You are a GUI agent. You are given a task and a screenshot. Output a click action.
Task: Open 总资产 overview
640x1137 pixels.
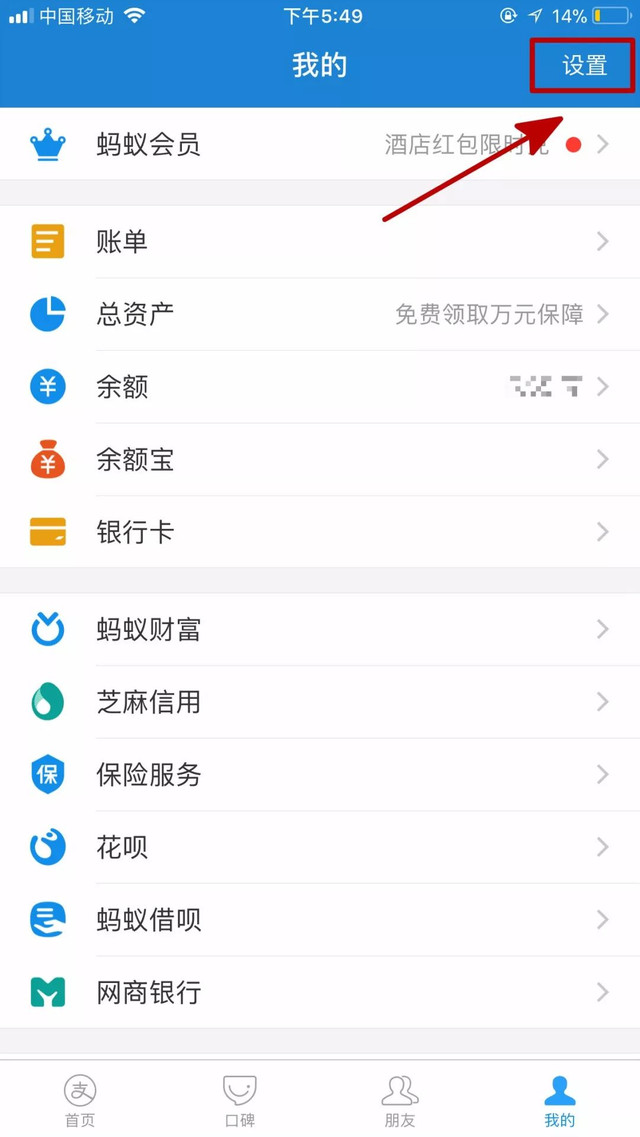click(320, 314)
